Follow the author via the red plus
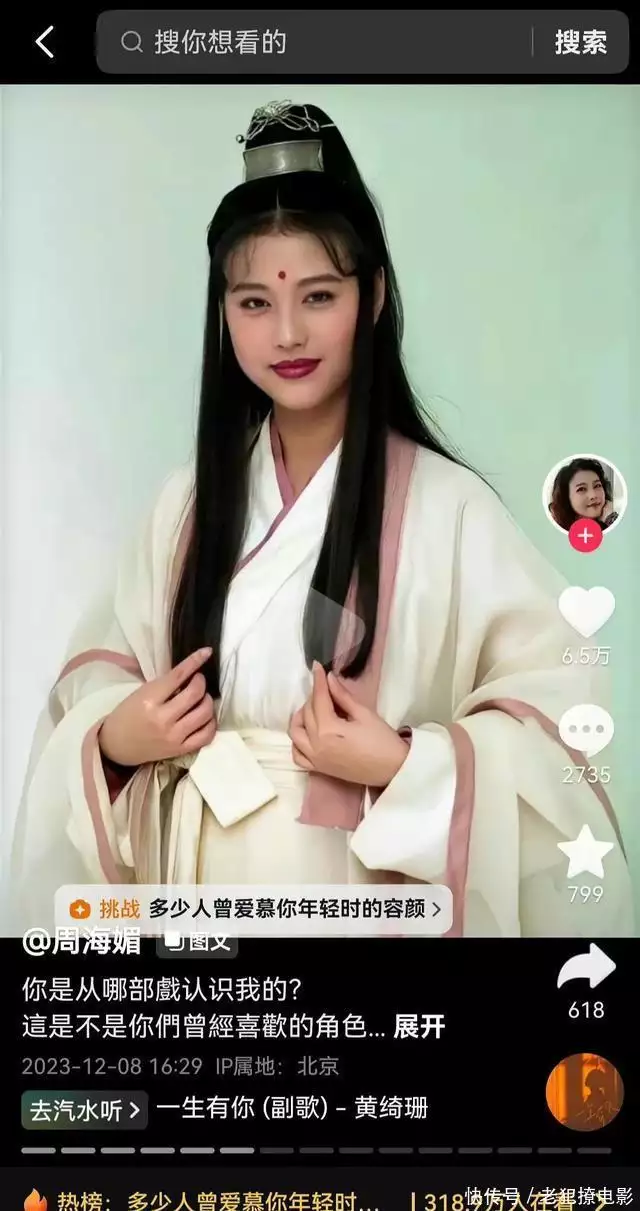 tap(584, 536)
